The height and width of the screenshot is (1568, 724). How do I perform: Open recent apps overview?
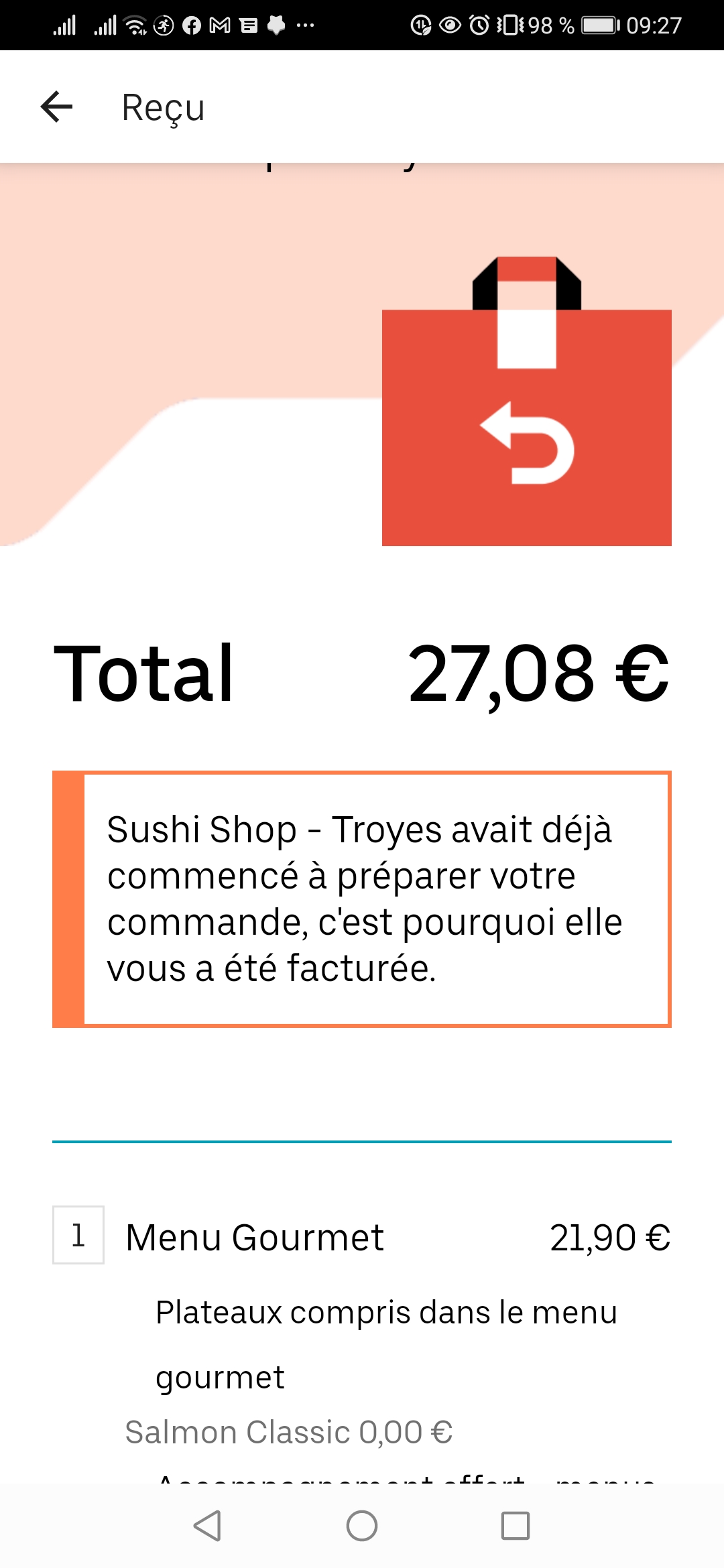516,1526
